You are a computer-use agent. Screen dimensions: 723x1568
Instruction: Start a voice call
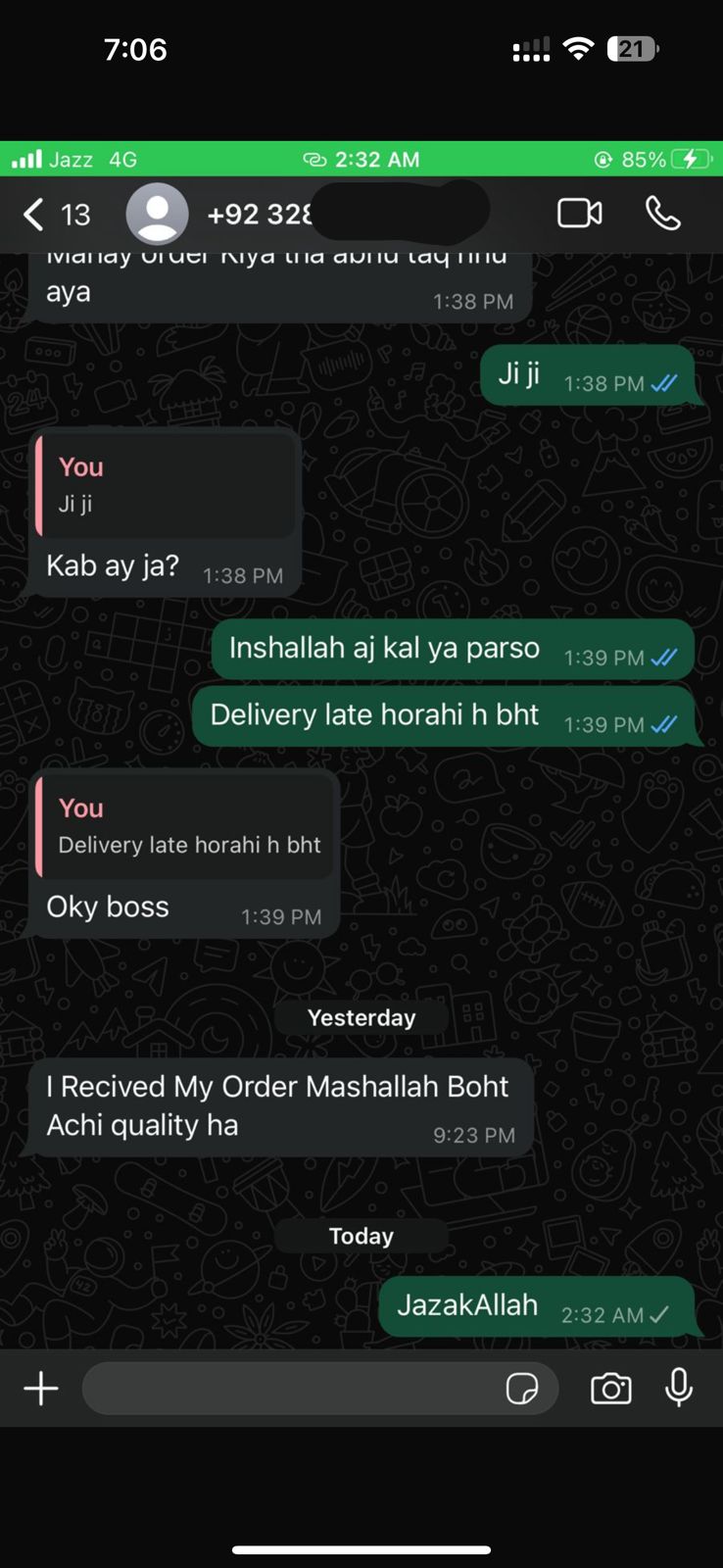tap(663, 214)
